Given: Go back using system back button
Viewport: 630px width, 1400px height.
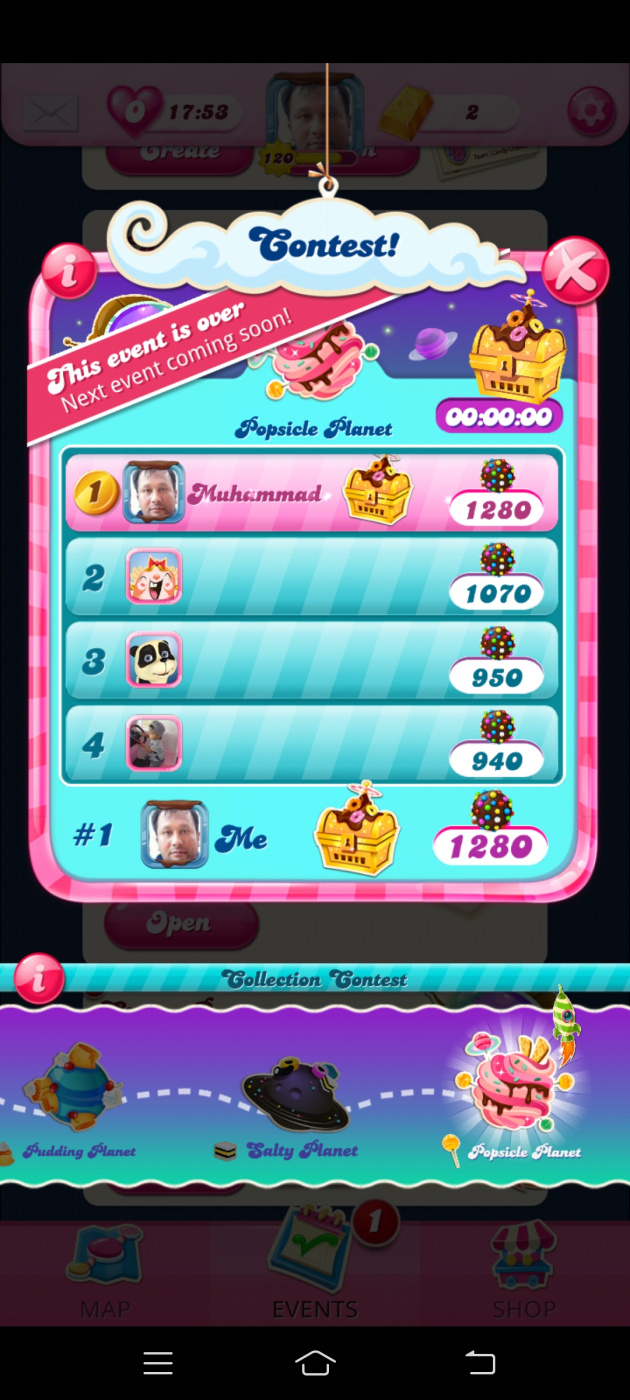Looking at the screenshot, I should pos(480,1362).
